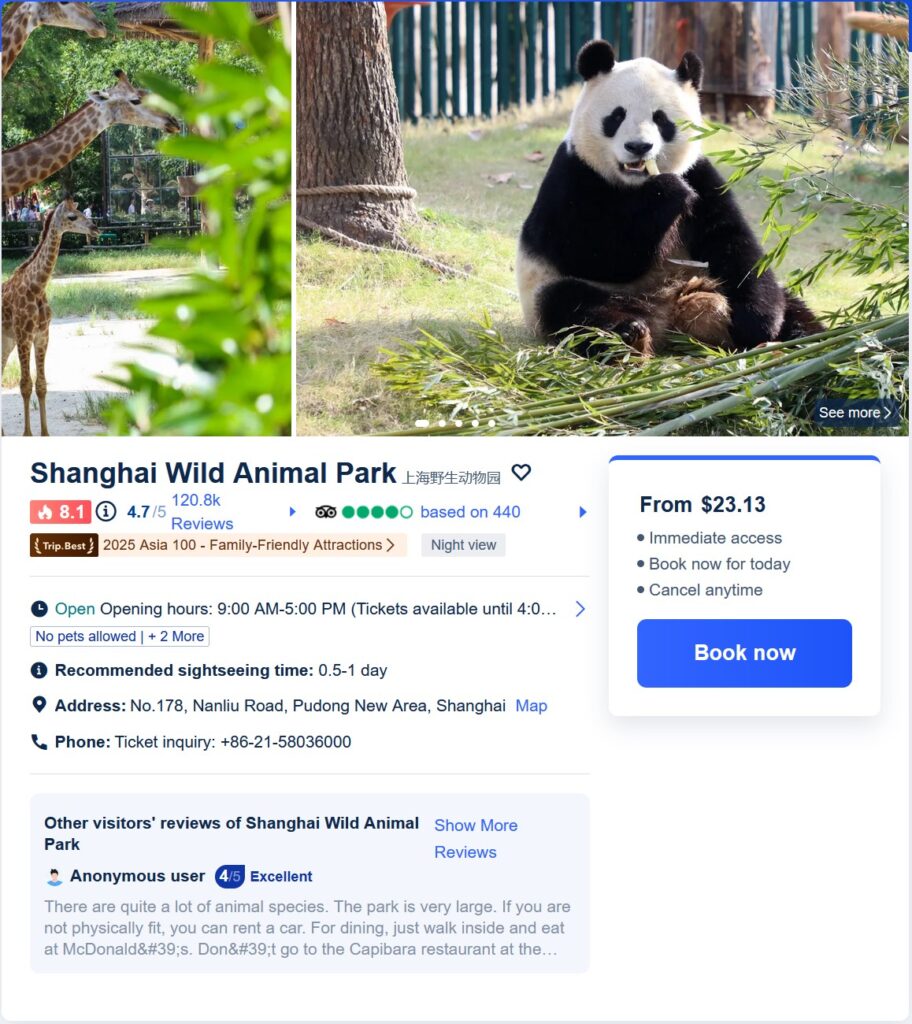912x1024 pixels.
Task: Open the anonymous user's review
Action: [x=308, y=928]
